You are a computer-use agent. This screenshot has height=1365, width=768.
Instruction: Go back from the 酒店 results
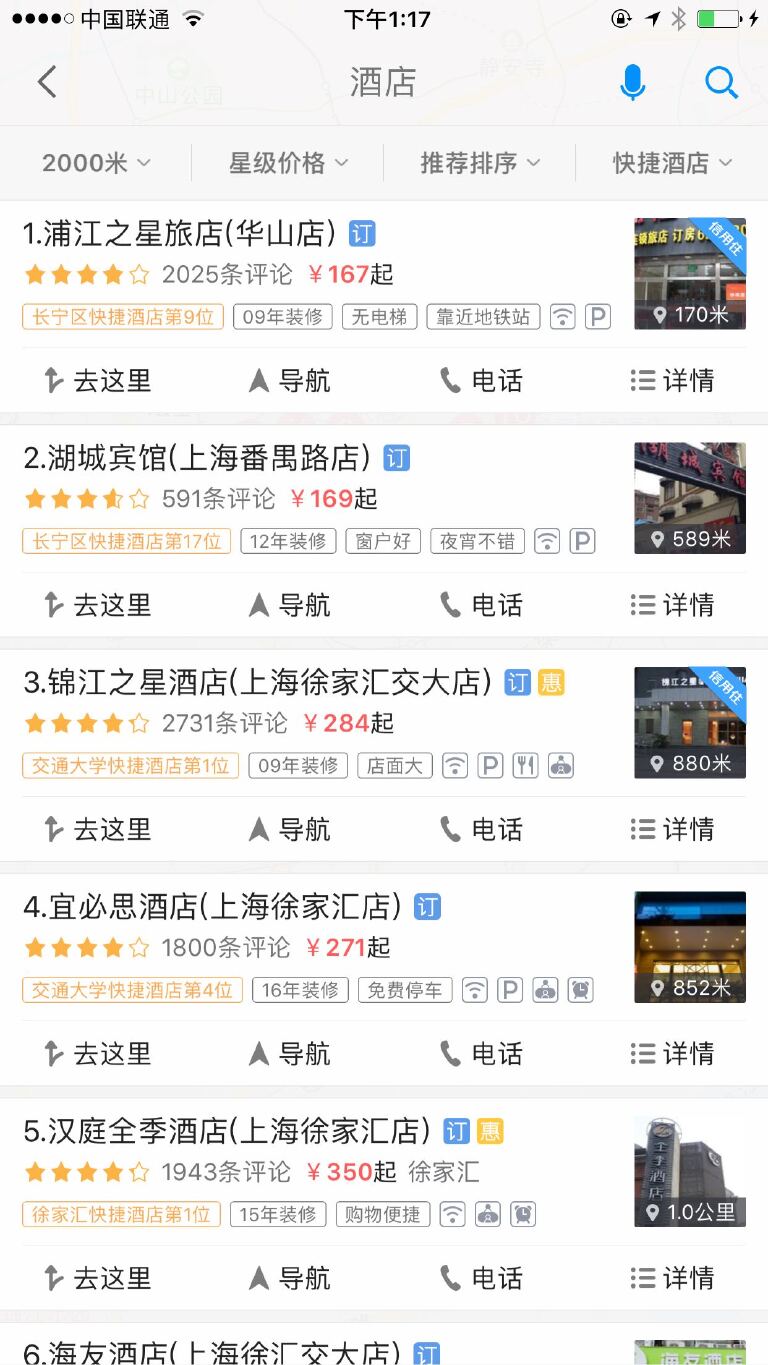pos(46,82)
